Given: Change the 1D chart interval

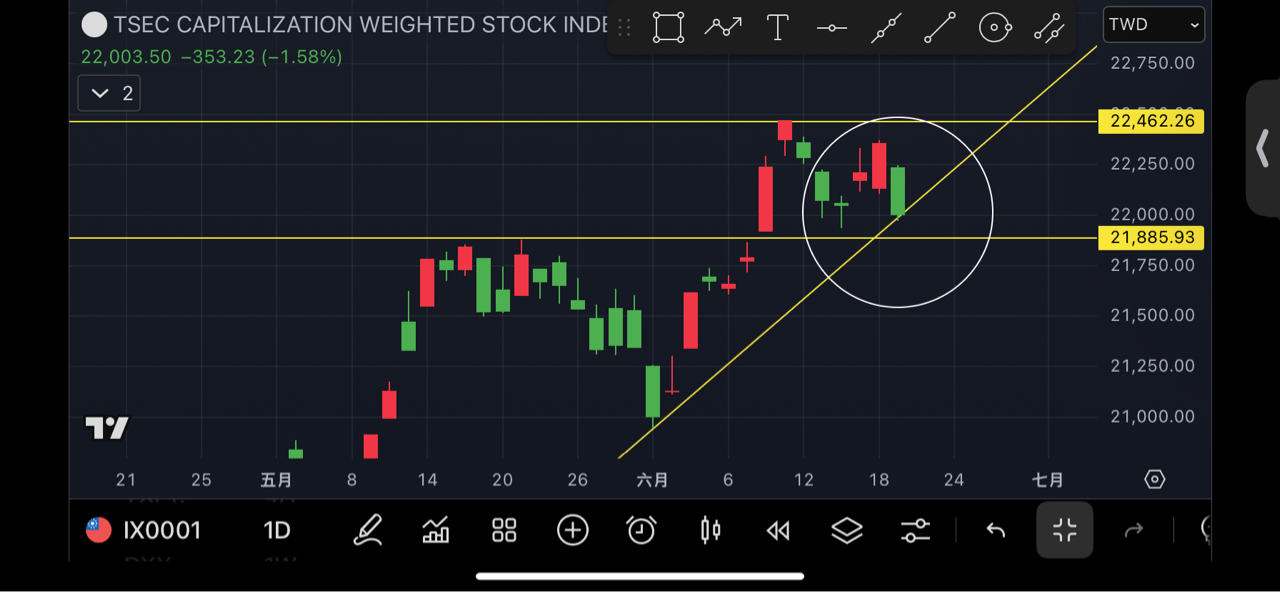Looking at the screenshot, I should point(277,530).
